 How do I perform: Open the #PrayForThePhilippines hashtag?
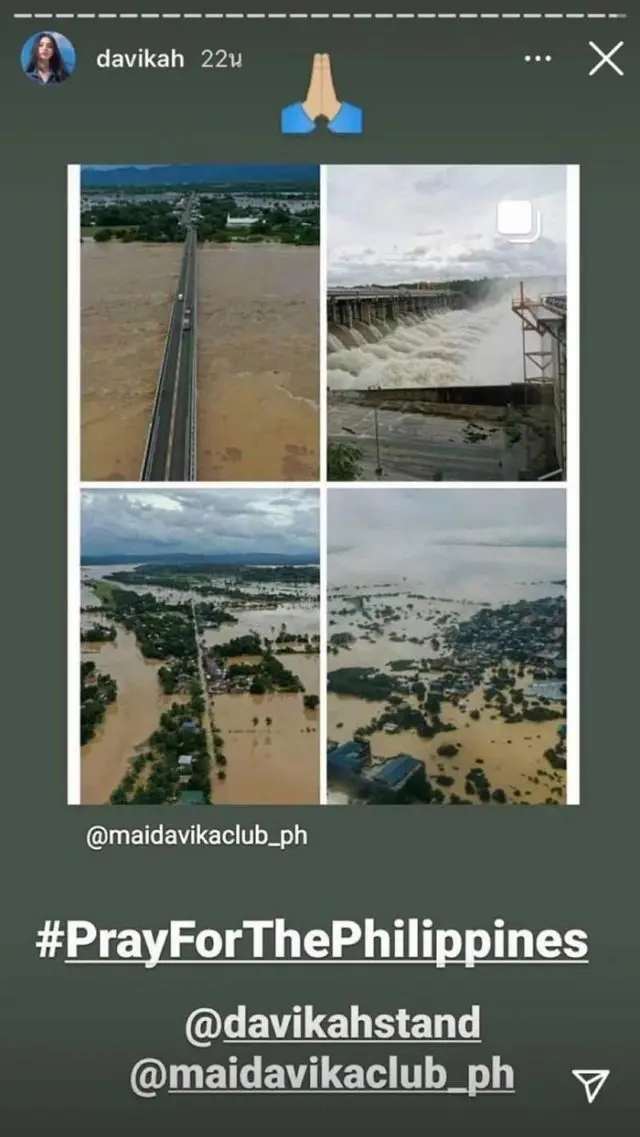[312, 942]
